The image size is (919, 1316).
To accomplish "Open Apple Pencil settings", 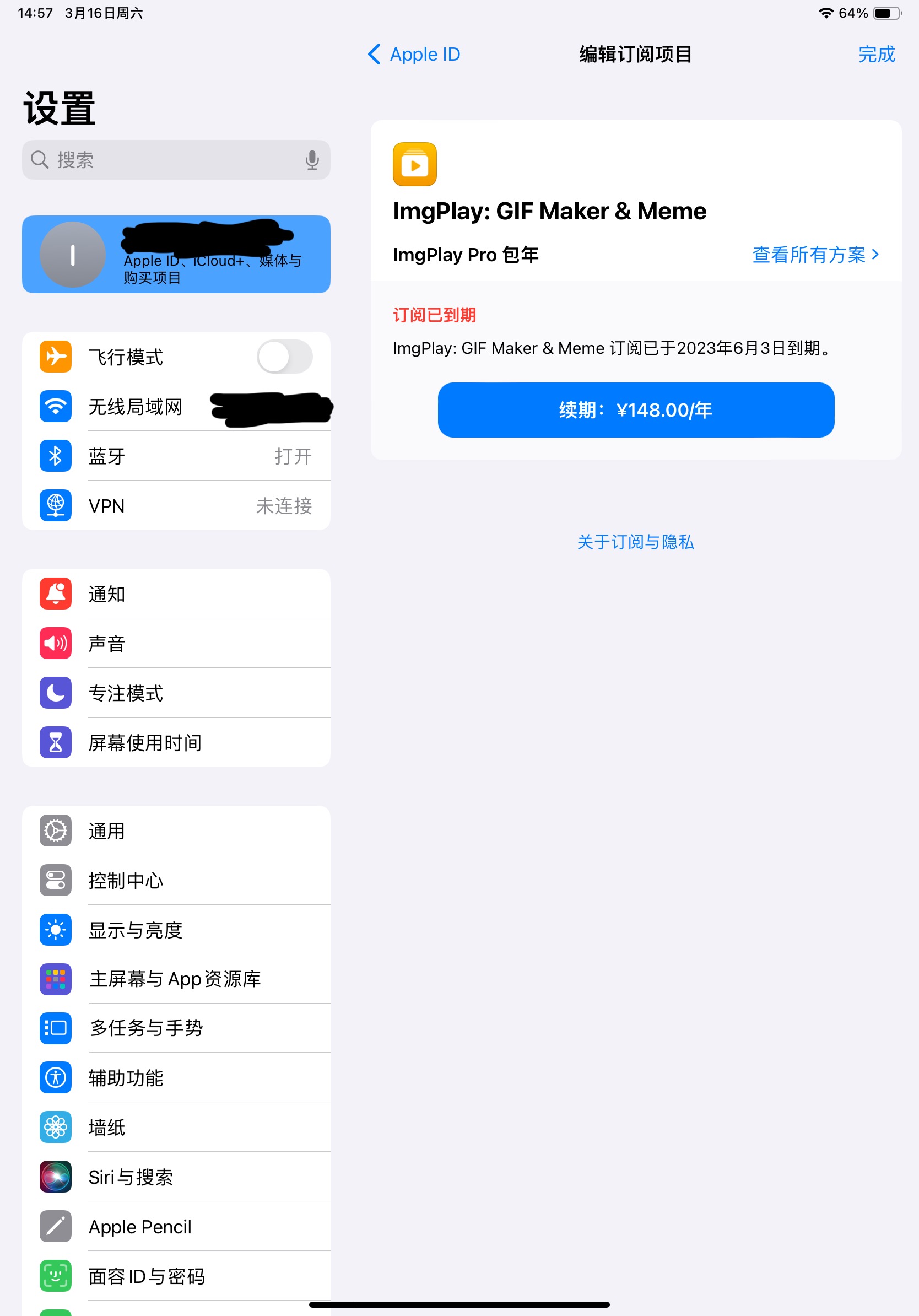I will pyautogui.click(x=176, y=1226).
